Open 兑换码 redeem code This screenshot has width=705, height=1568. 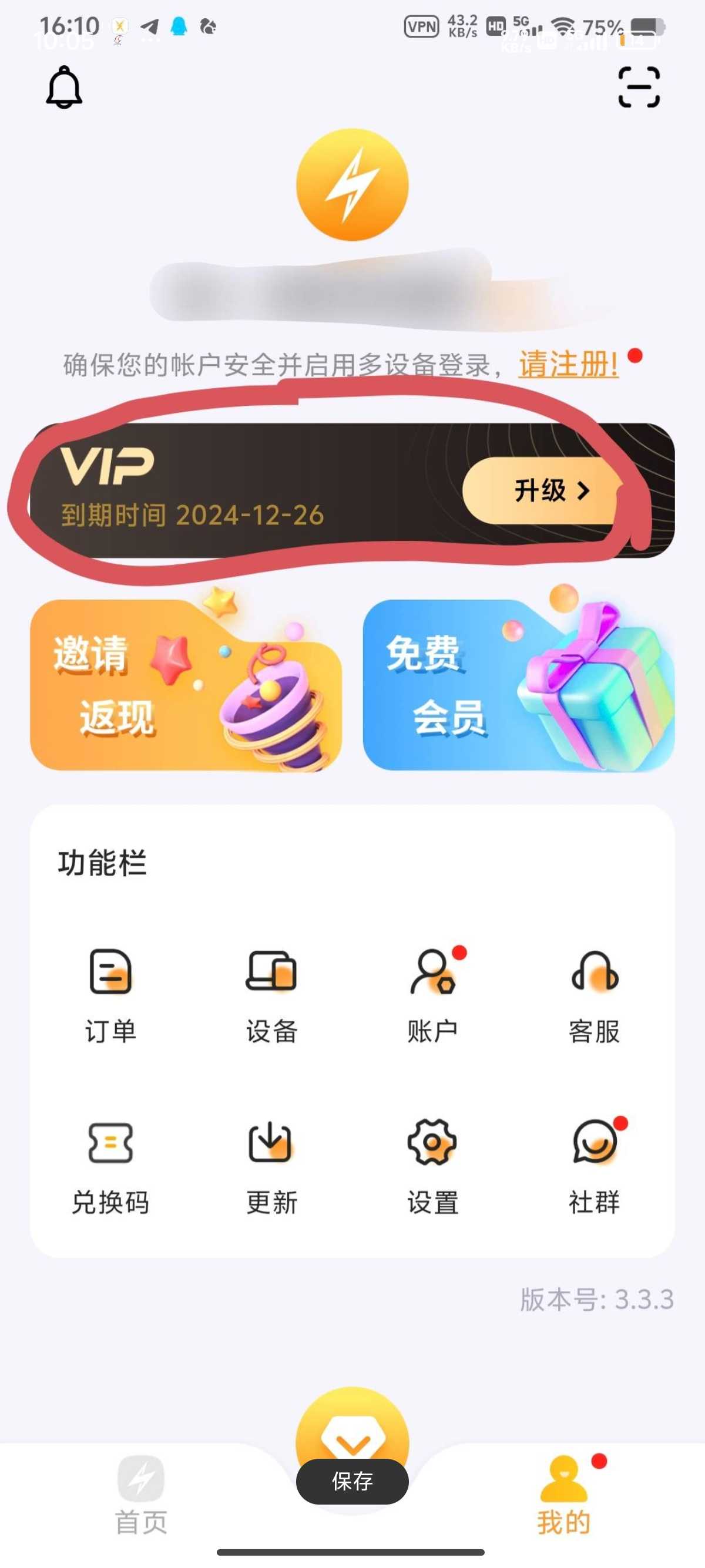point(110,1166)
